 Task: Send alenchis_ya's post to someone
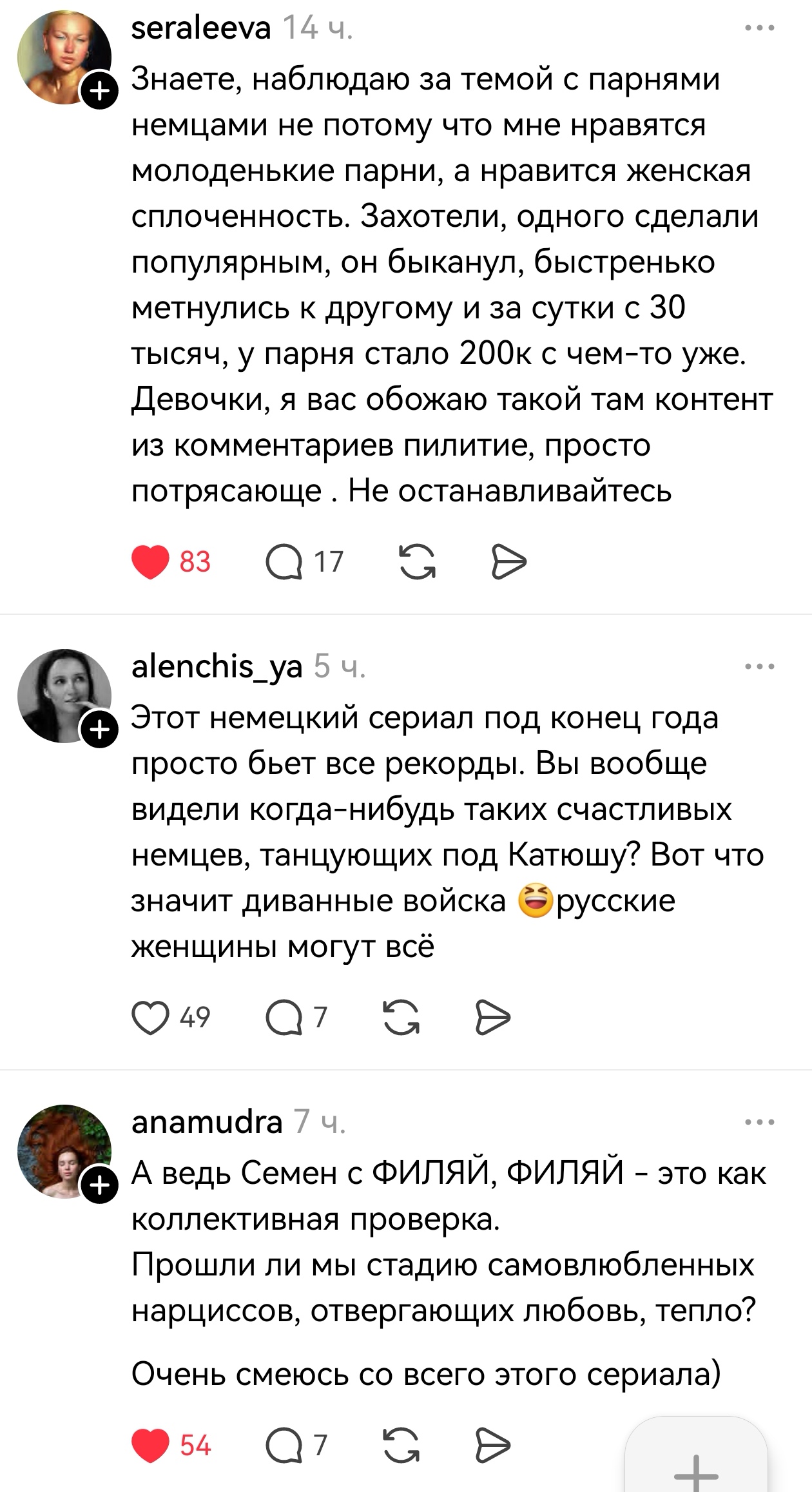[492, 1017]
